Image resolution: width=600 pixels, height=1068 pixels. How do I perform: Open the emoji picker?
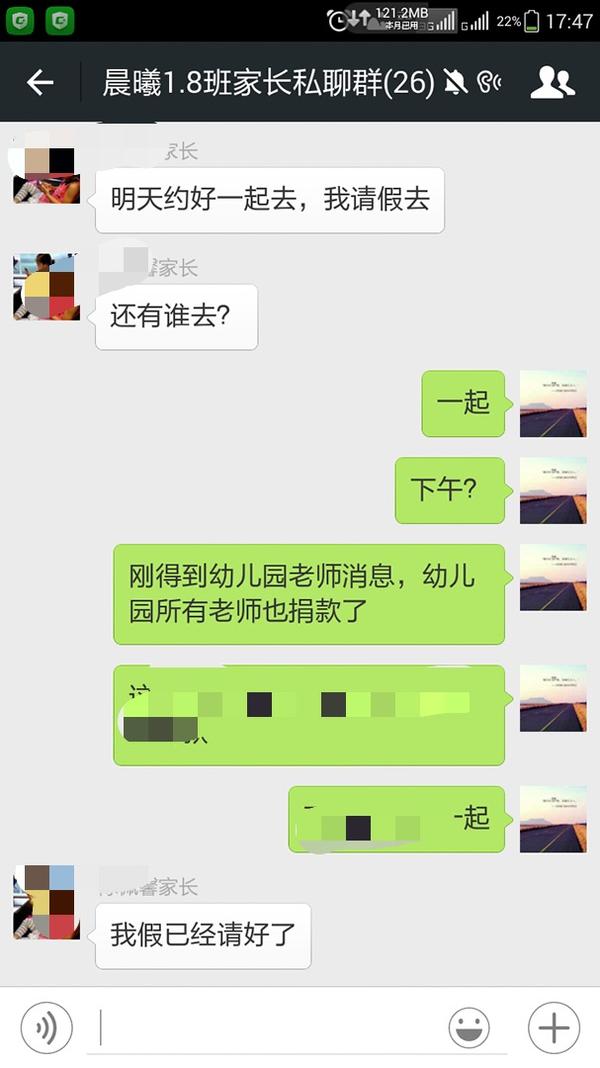(x=469, y=1027)
